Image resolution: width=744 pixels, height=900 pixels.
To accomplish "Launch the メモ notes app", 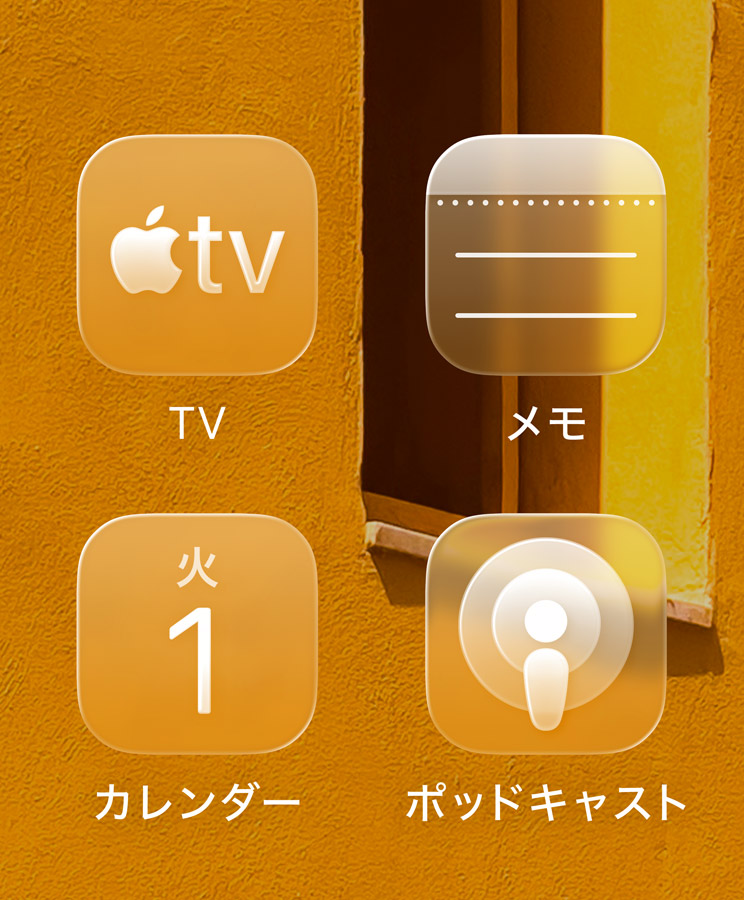I will (546, 255).
